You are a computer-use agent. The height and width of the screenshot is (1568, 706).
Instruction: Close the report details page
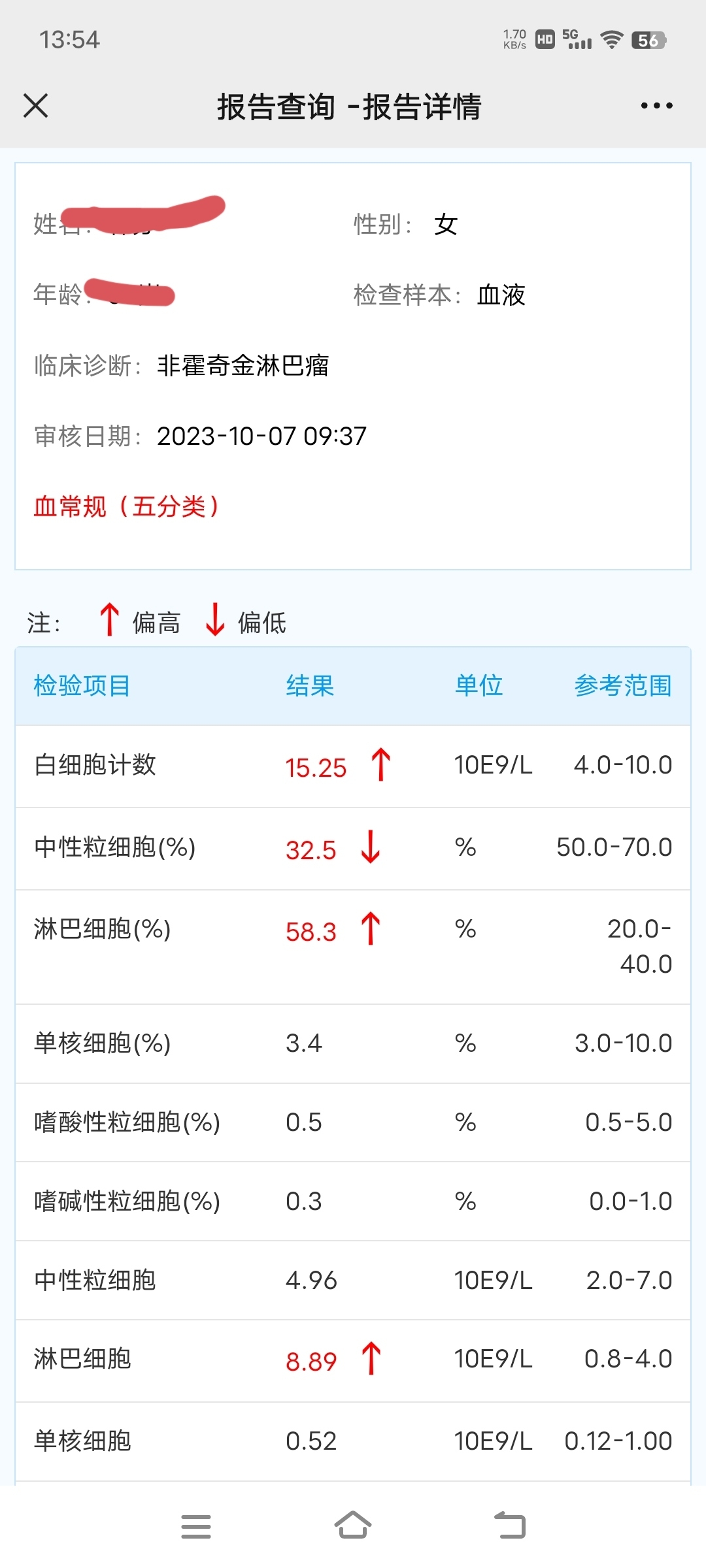coord(36,105)
